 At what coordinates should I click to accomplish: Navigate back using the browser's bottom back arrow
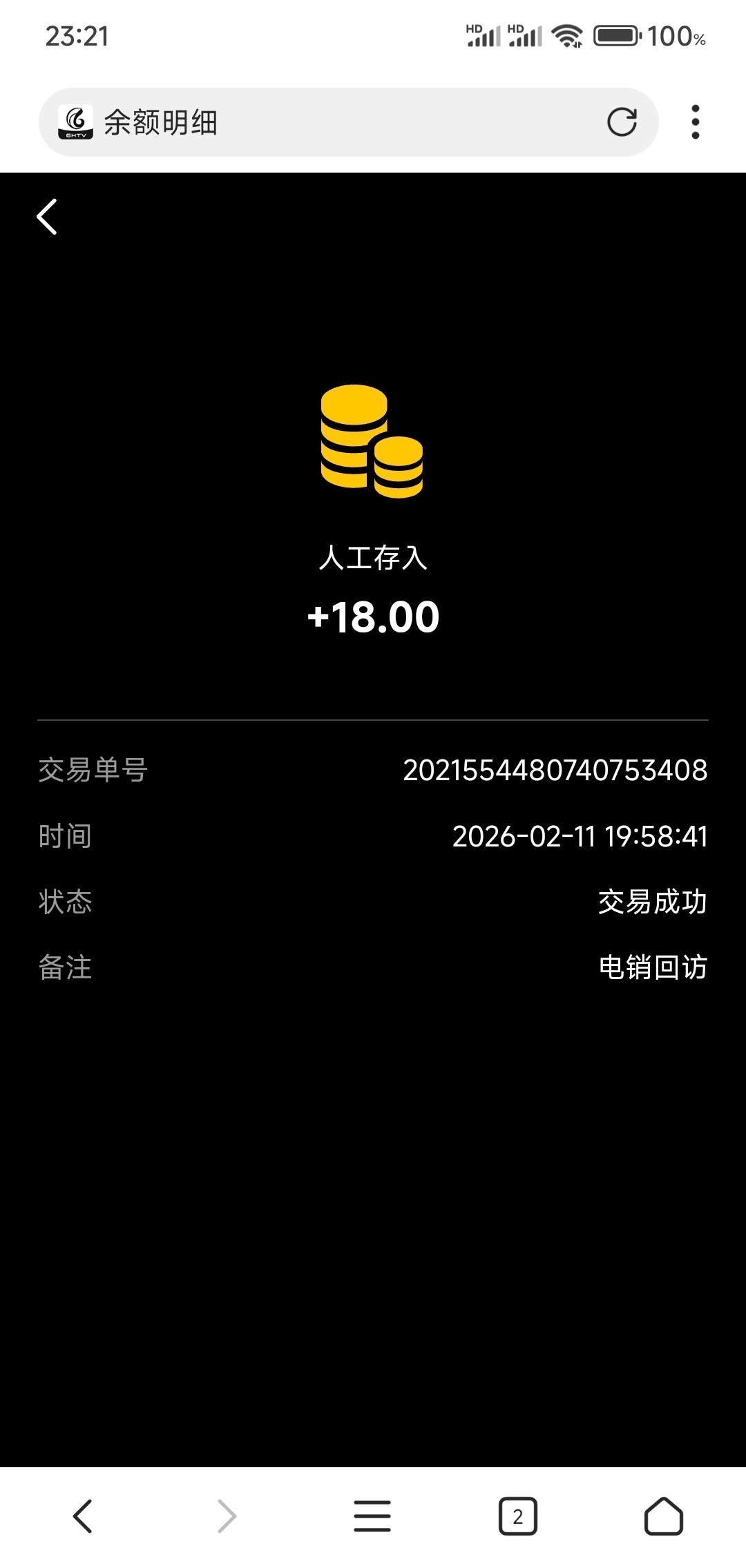(x=83, y=1516)
